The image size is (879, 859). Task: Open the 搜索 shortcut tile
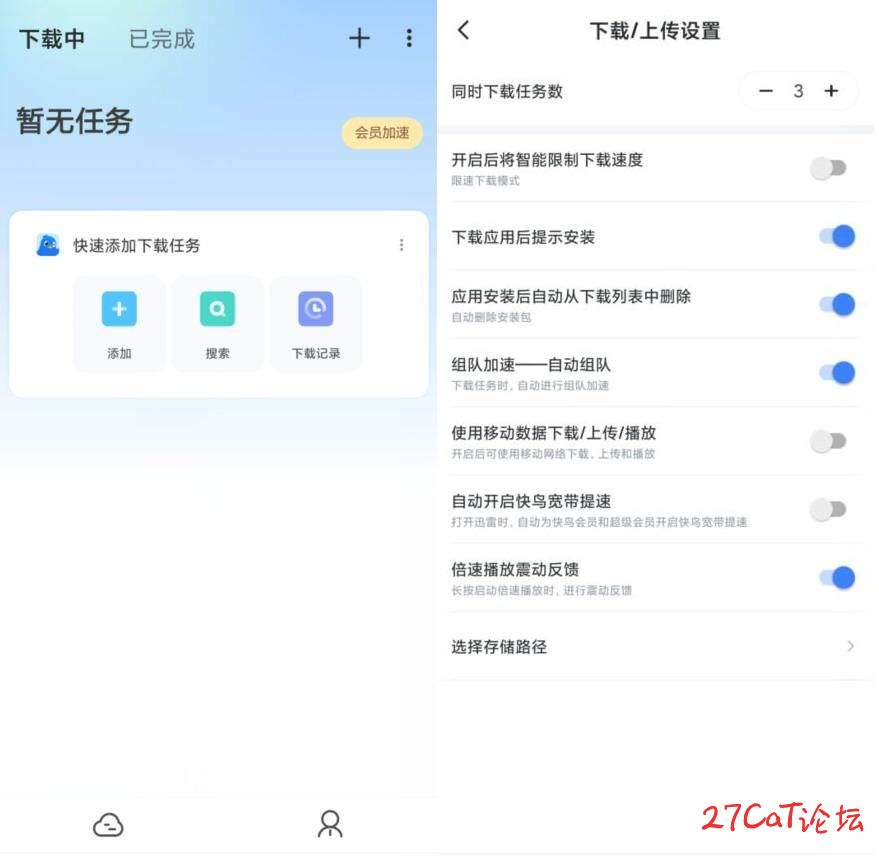click(217, 322)
